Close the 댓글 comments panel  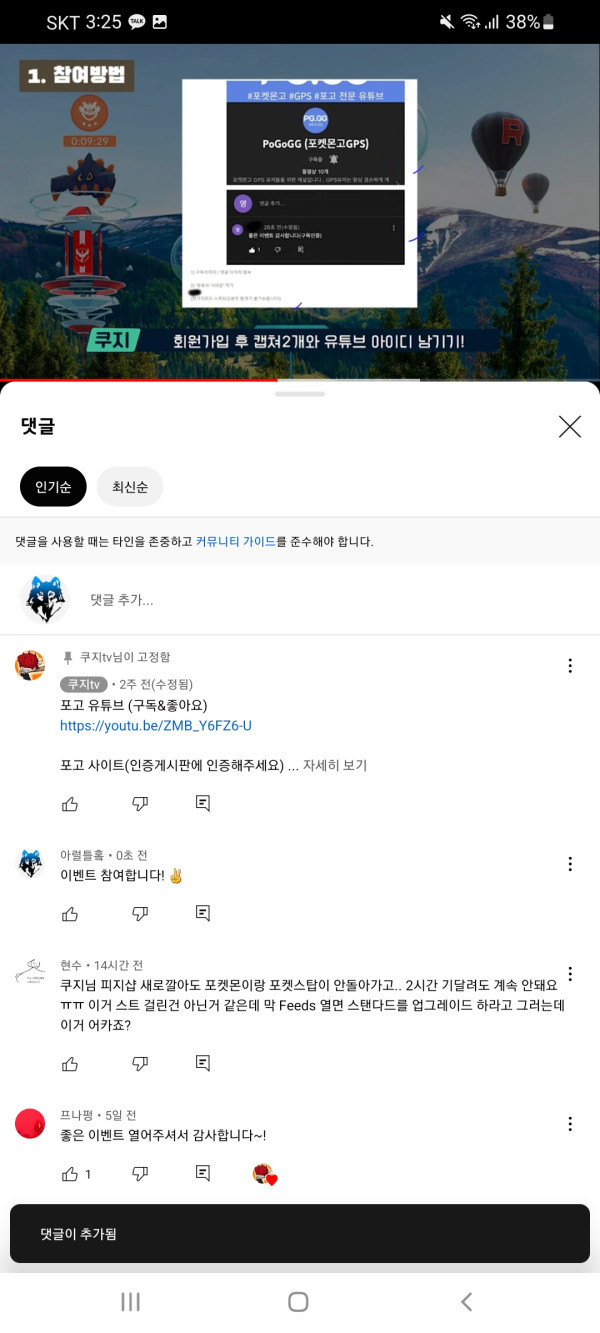click(569, 427)
